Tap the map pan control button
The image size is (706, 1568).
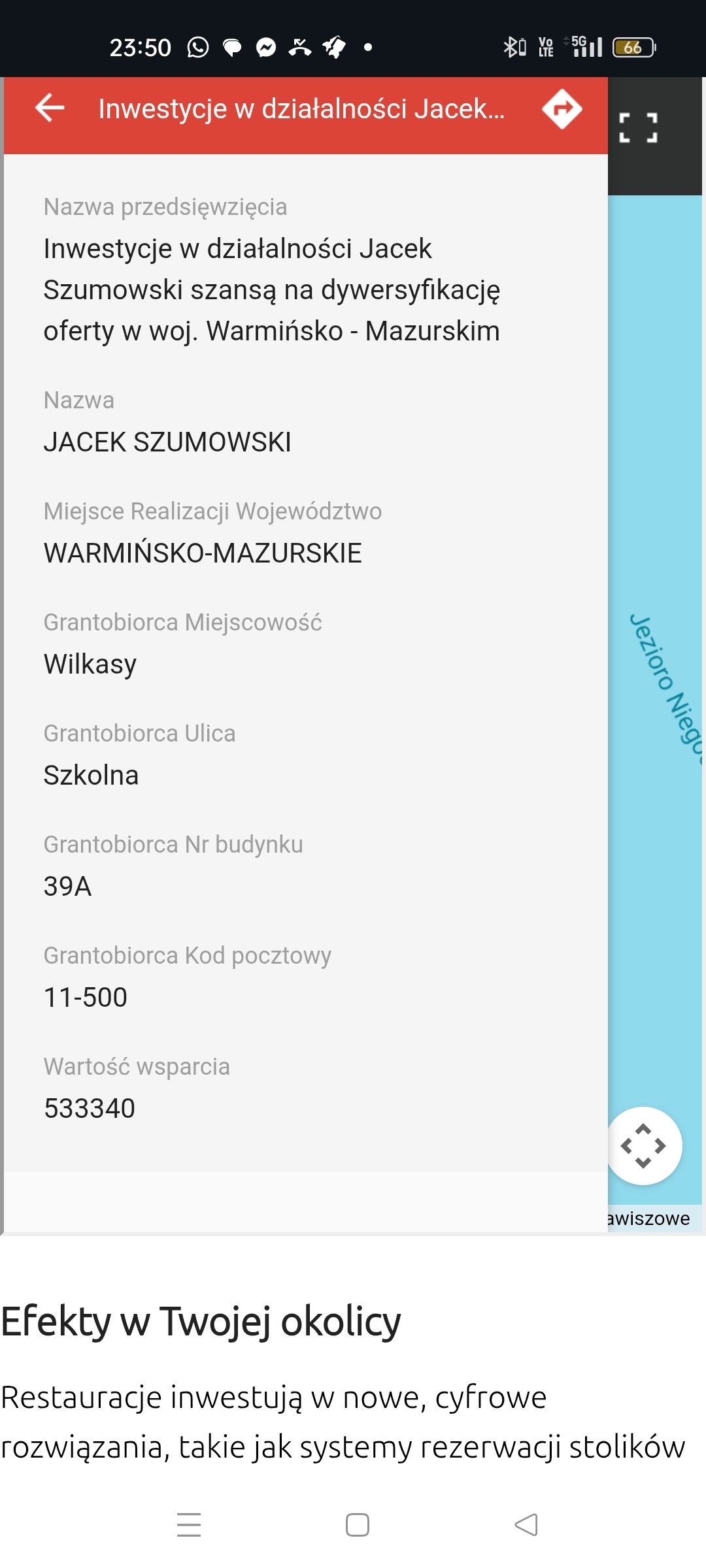pyautogui.click(x=643, y=1146)
